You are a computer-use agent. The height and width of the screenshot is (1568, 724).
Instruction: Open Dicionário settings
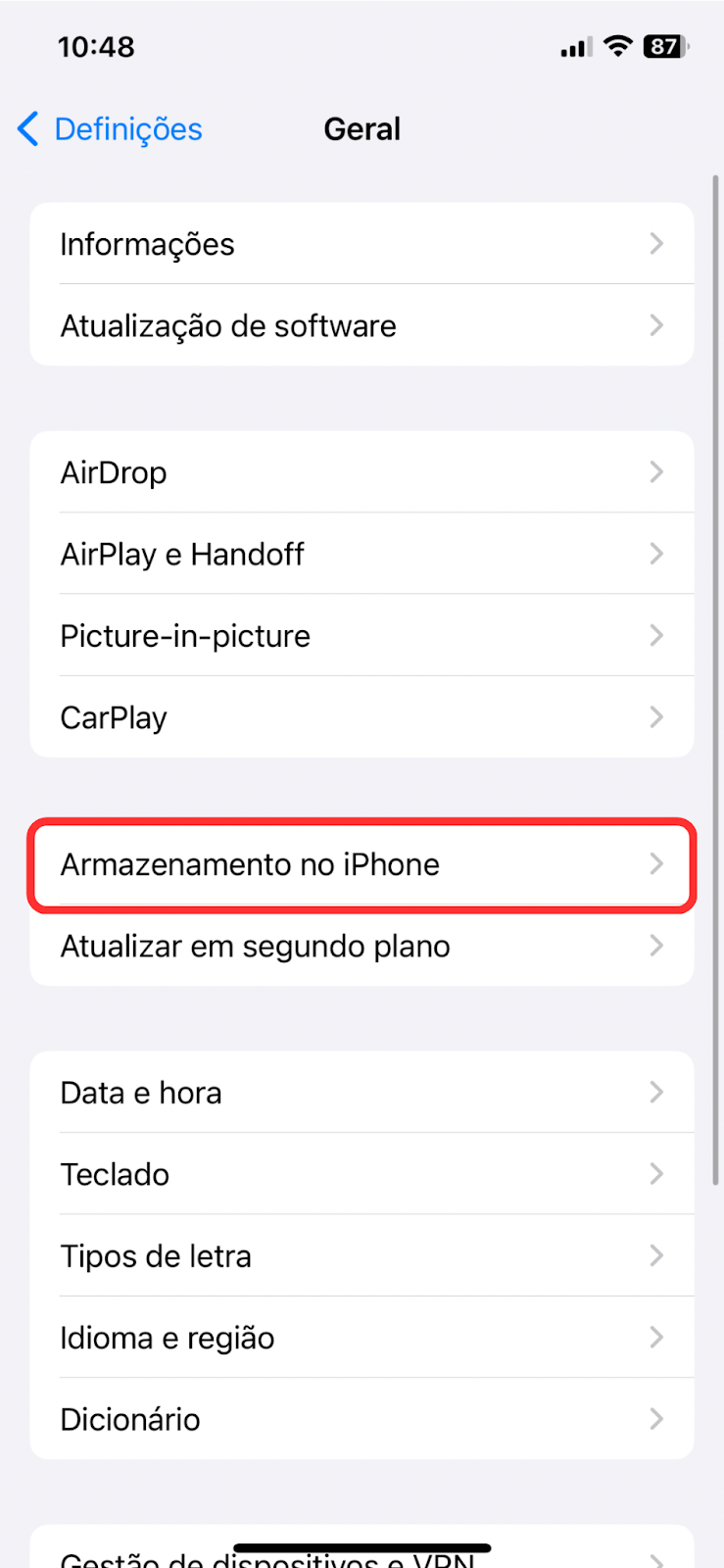click(362, 1419)
